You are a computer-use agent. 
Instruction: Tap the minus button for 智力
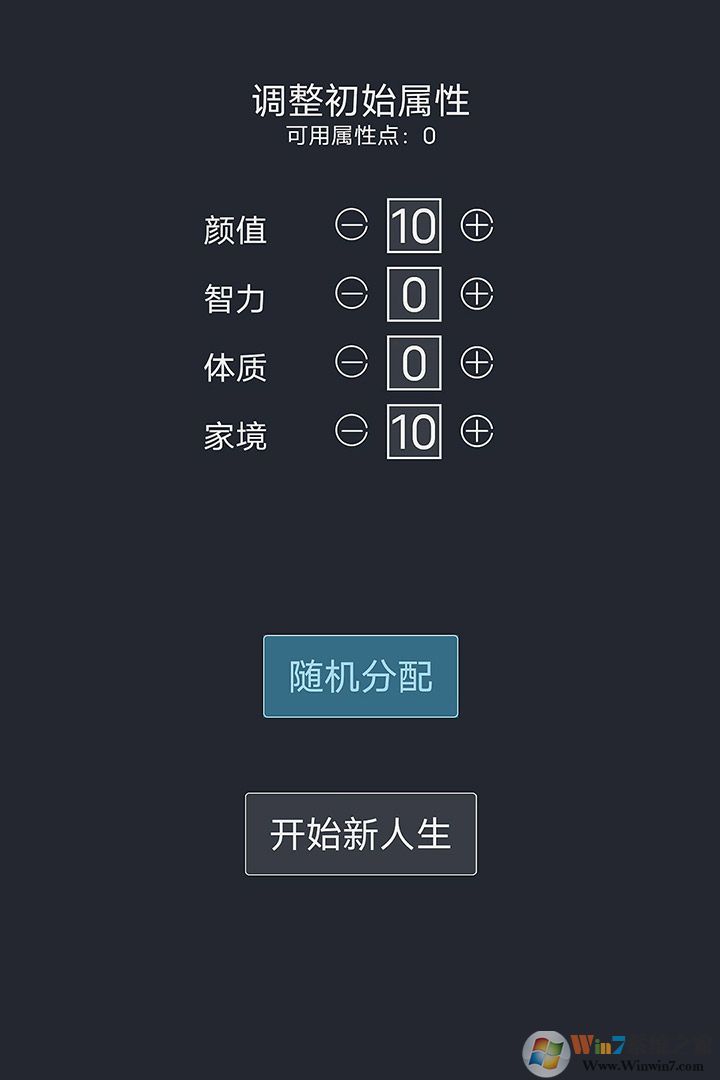coord(351,294)
